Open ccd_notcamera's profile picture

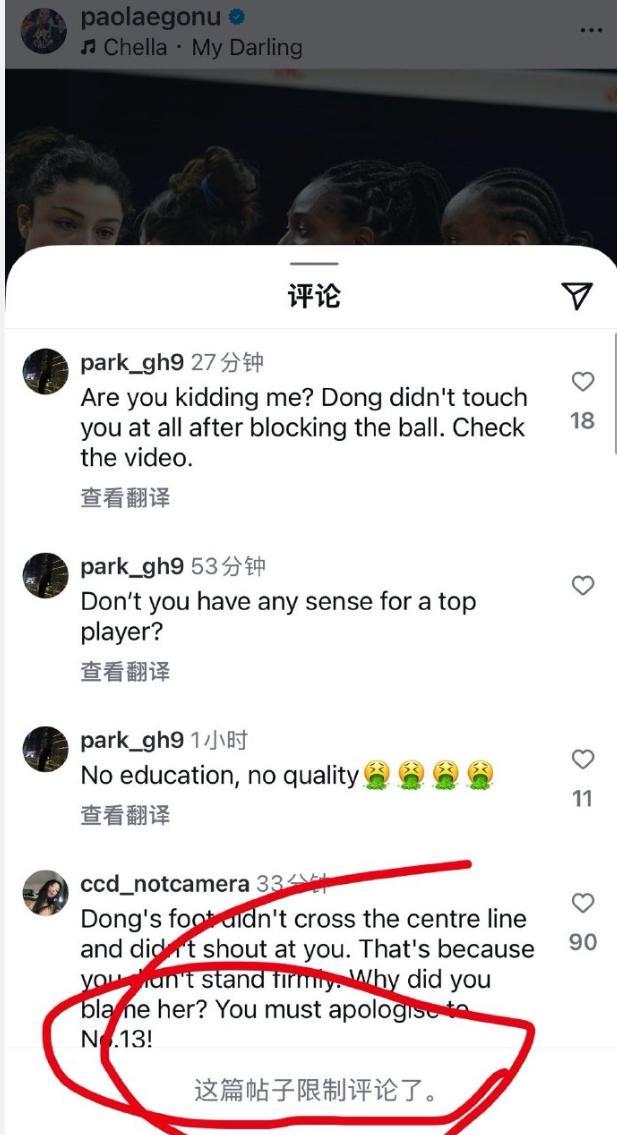(x=45, y=892)
